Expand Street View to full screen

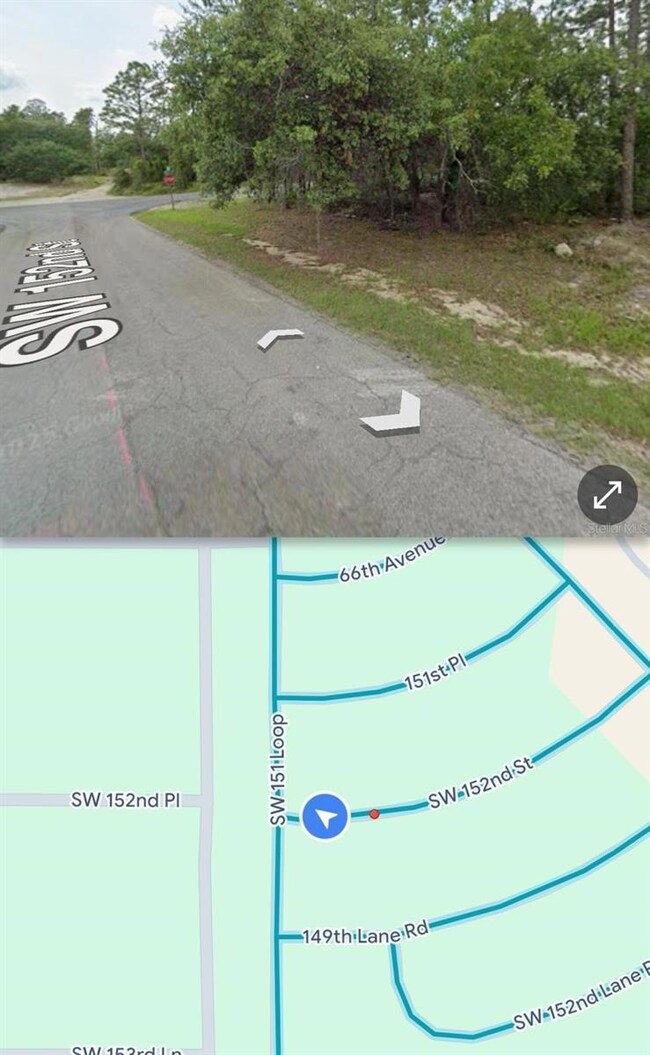coord(607,494)
